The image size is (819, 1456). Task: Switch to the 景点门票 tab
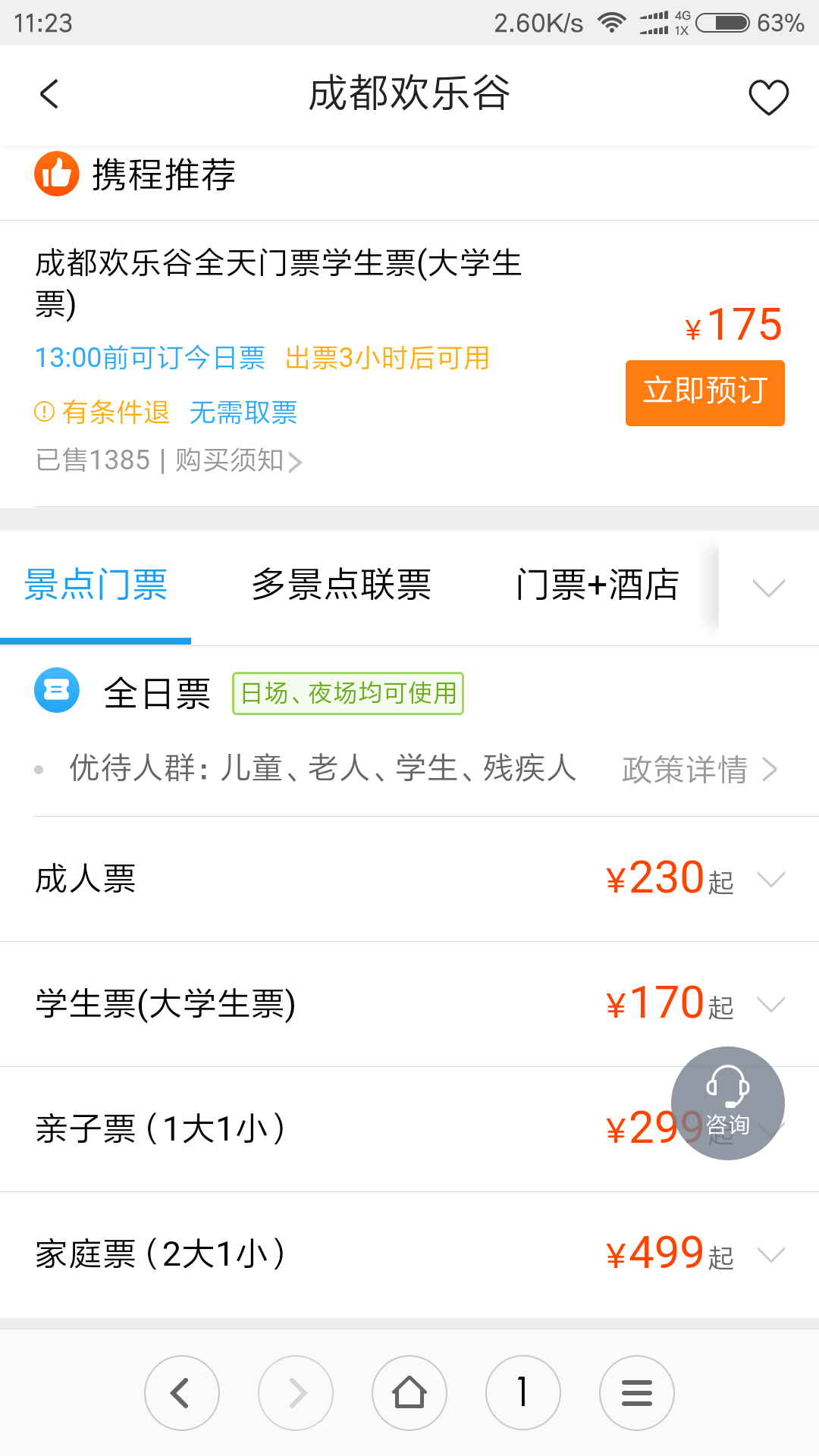(96, 585)
